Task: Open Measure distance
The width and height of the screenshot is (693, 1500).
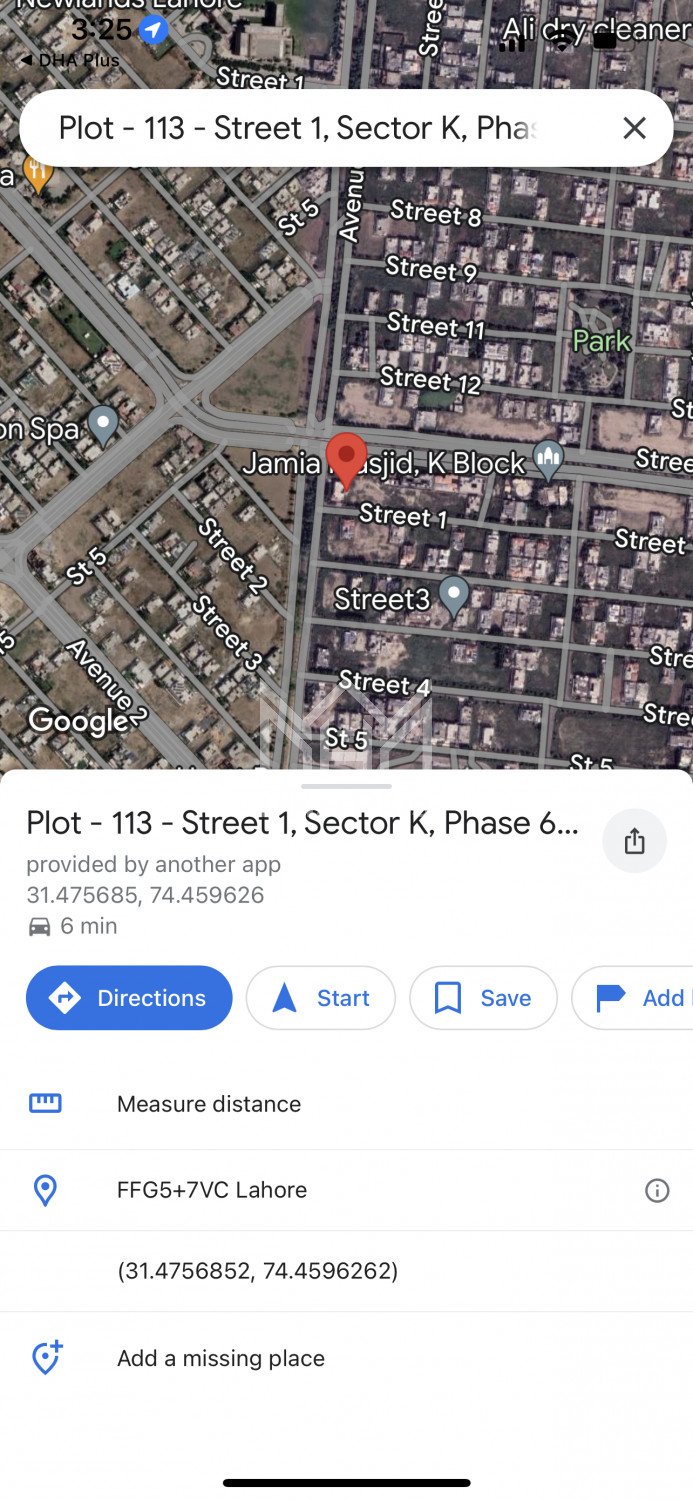Action: coord(209,1104)
